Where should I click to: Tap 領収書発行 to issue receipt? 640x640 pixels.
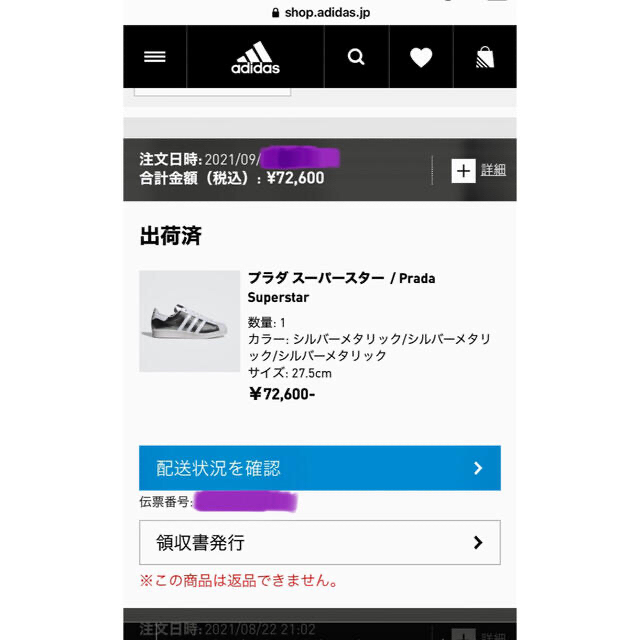pos(319,543)
